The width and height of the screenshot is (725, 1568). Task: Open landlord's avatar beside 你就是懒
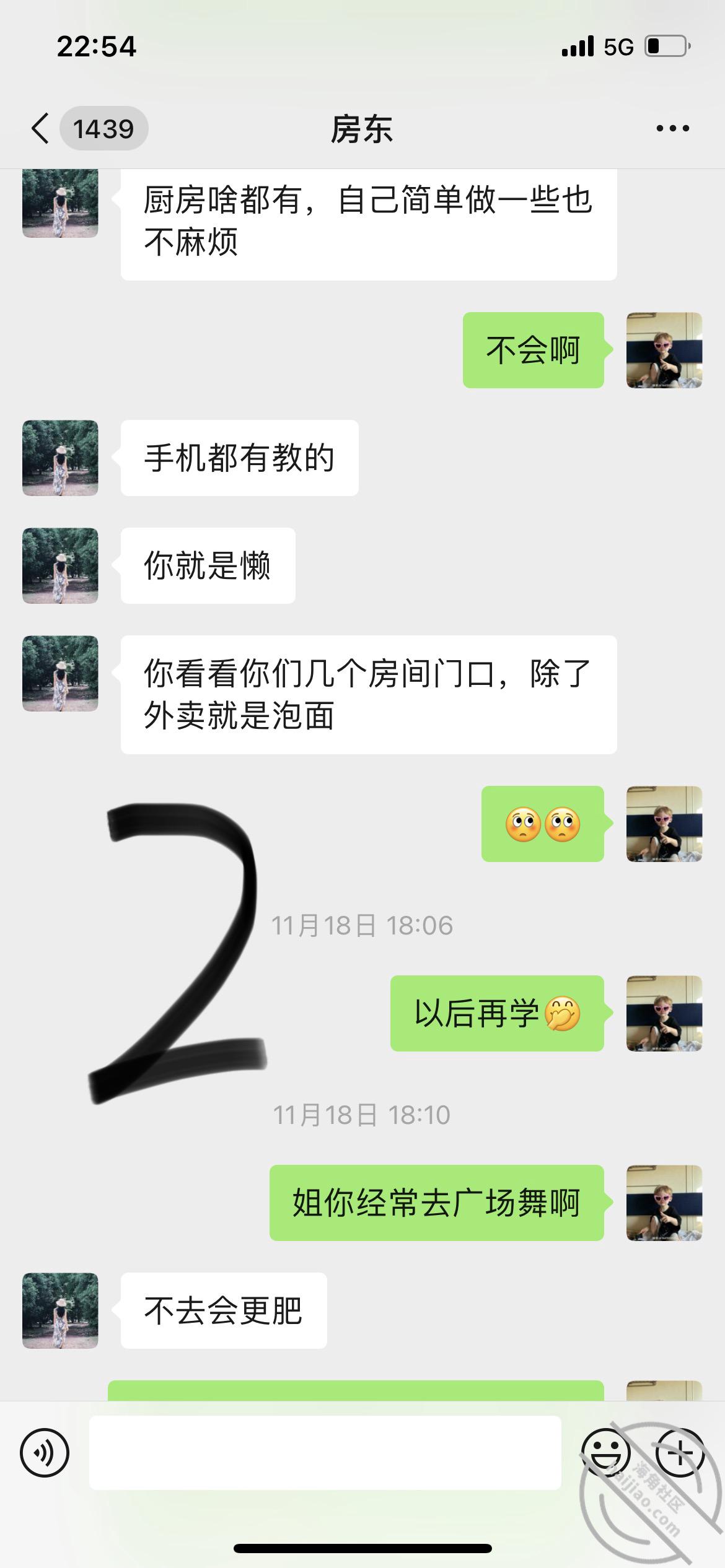pyautogui.click(x=60, y=565)
